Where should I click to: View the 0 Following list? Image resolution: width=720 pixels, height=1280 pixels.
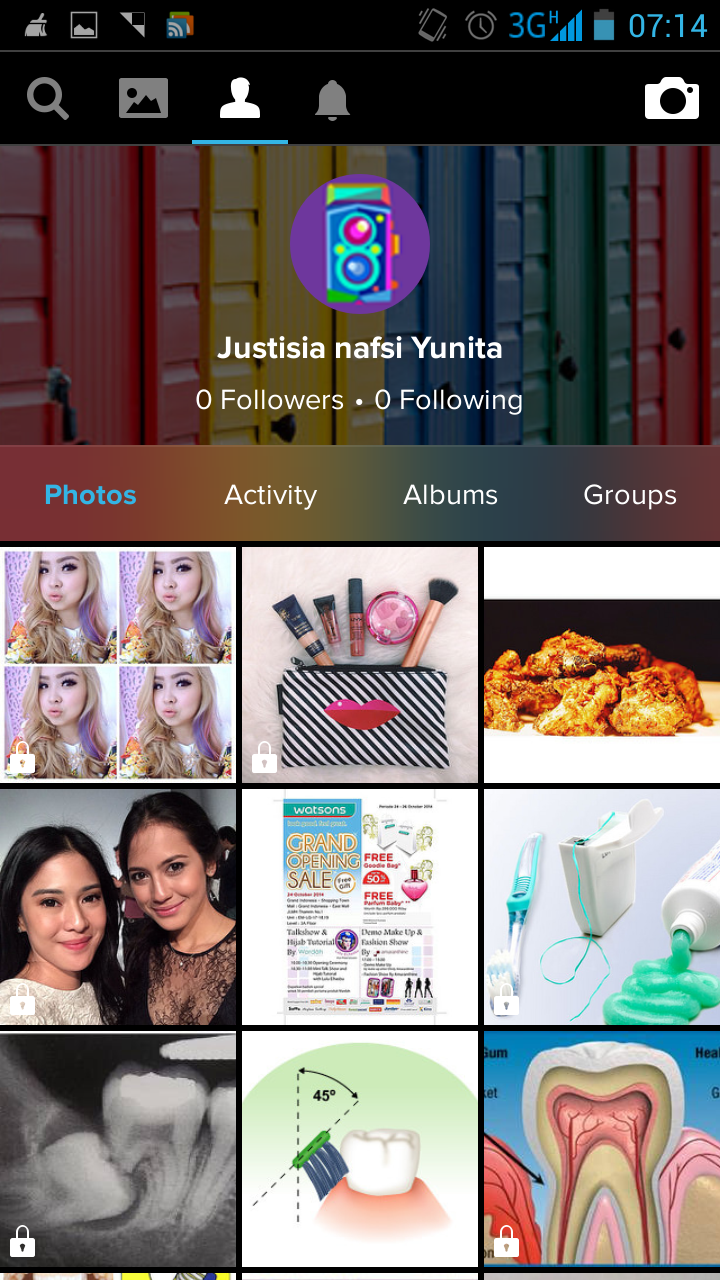click(449, 400)
